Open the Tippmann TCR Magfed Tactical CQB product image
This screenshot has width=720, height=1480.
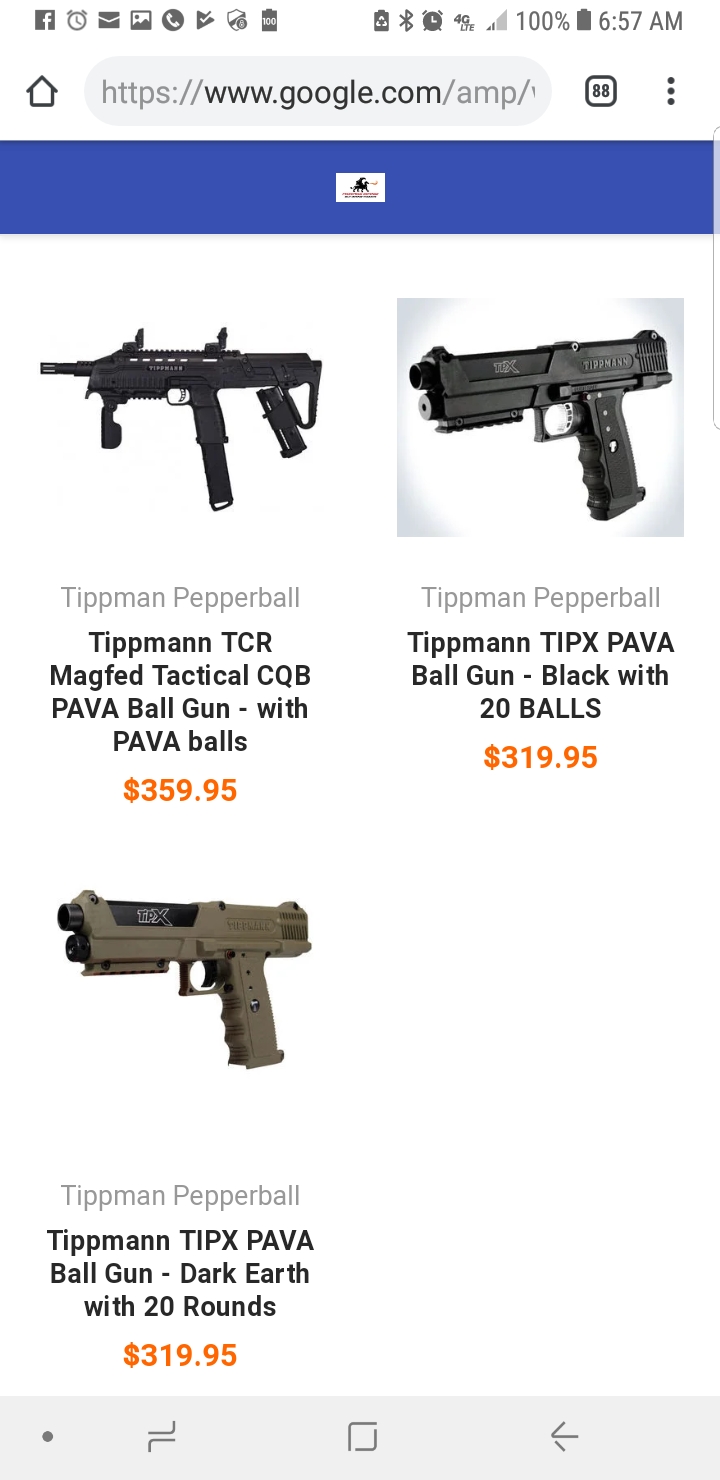coord(181,417)
